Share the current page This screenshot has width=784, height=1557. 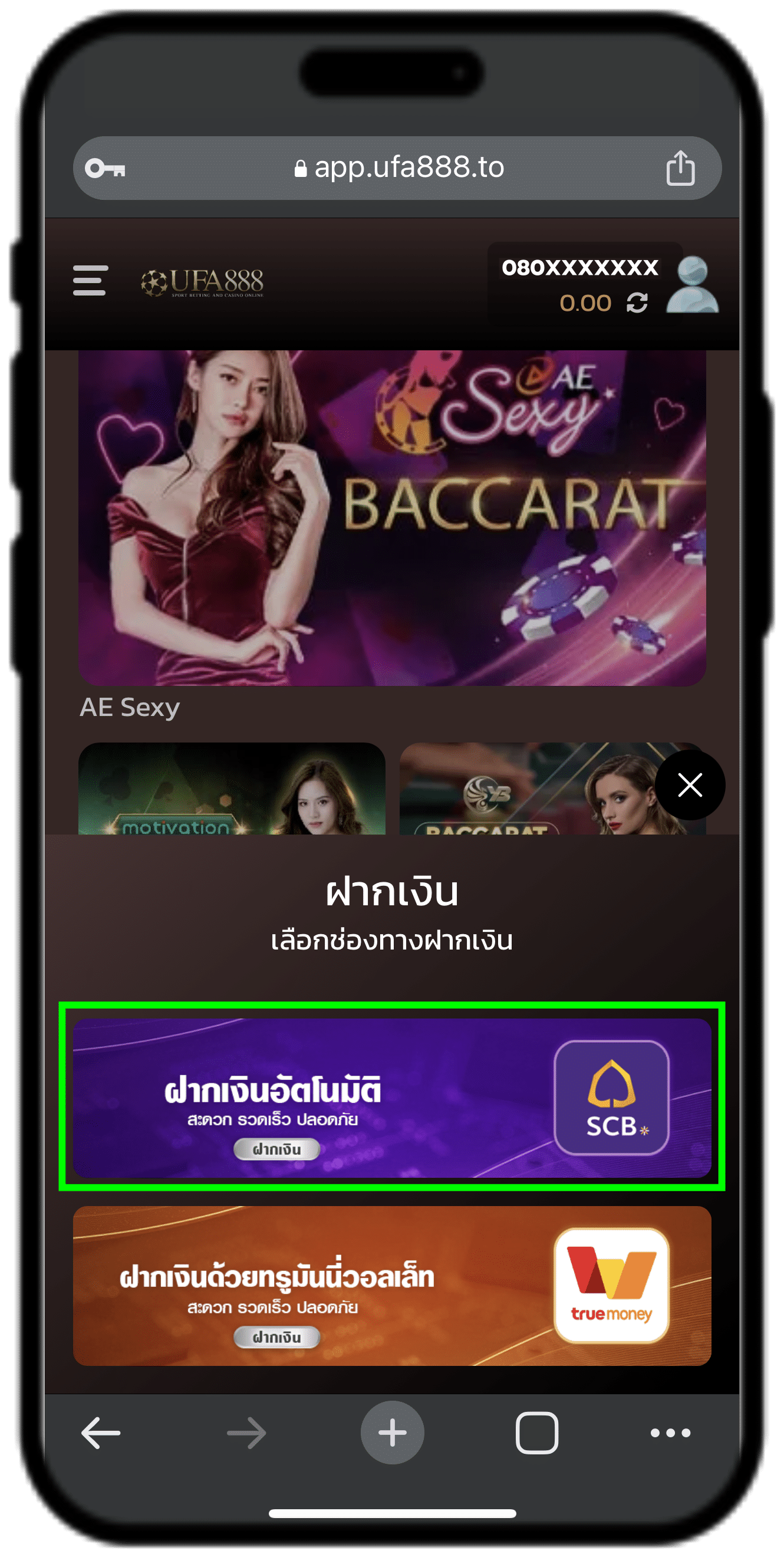click(x=680, y=168)
